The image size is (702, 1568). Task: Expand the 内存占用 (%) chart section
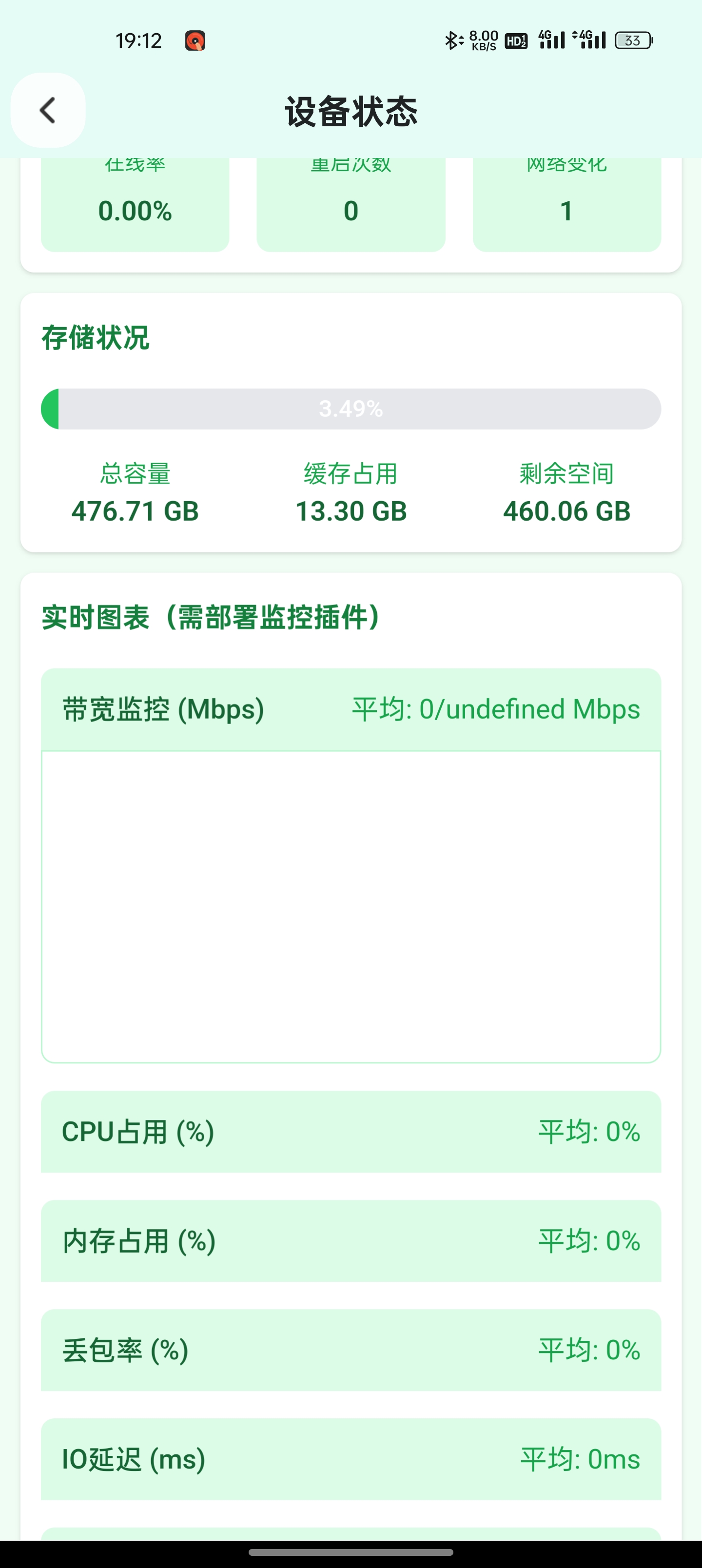click(351, 1240)
